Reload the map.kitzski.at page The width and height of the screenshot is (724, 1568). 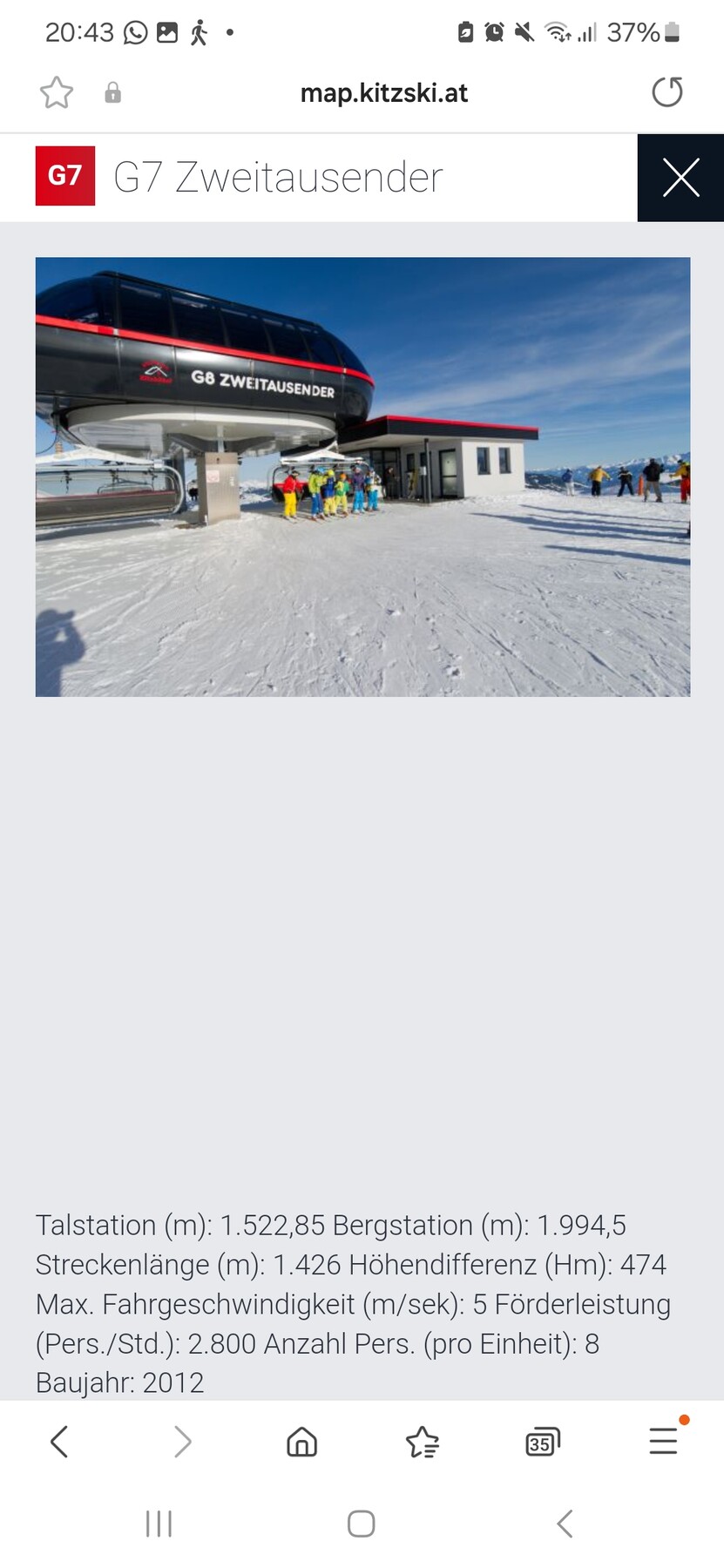click(667, 92)
